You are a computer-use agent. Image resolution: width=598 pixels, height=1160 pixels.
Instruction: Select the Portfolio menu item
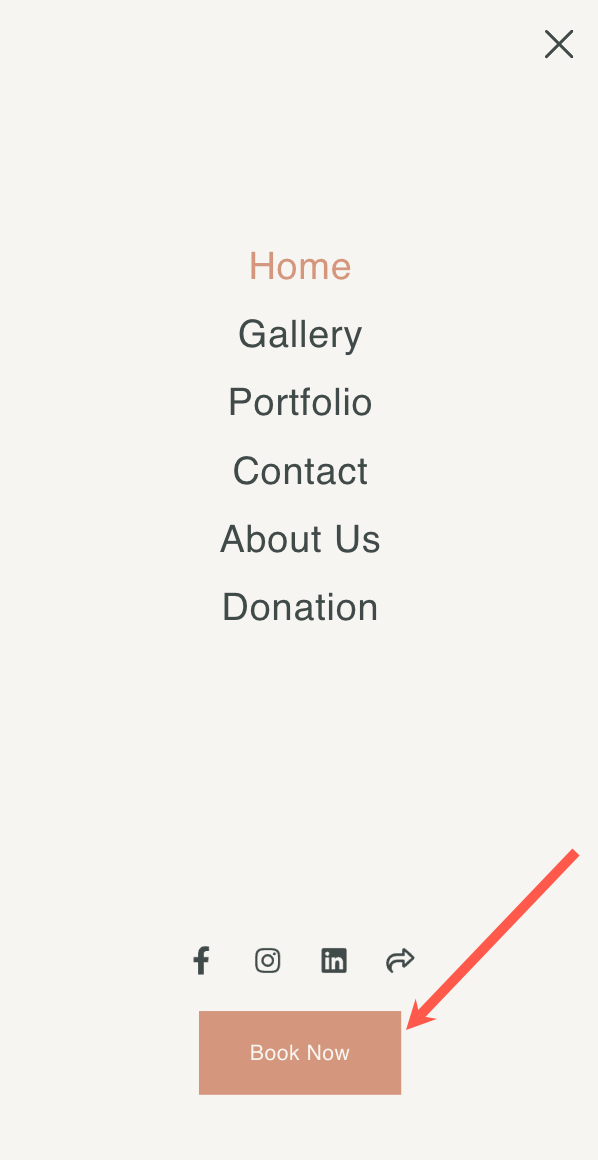point(300,402)
